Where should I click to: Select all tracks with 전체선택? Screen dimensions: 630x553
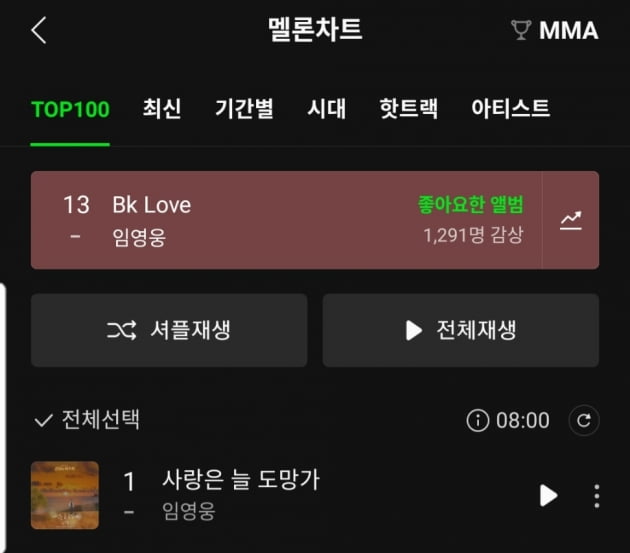click(x=86, y=420)
